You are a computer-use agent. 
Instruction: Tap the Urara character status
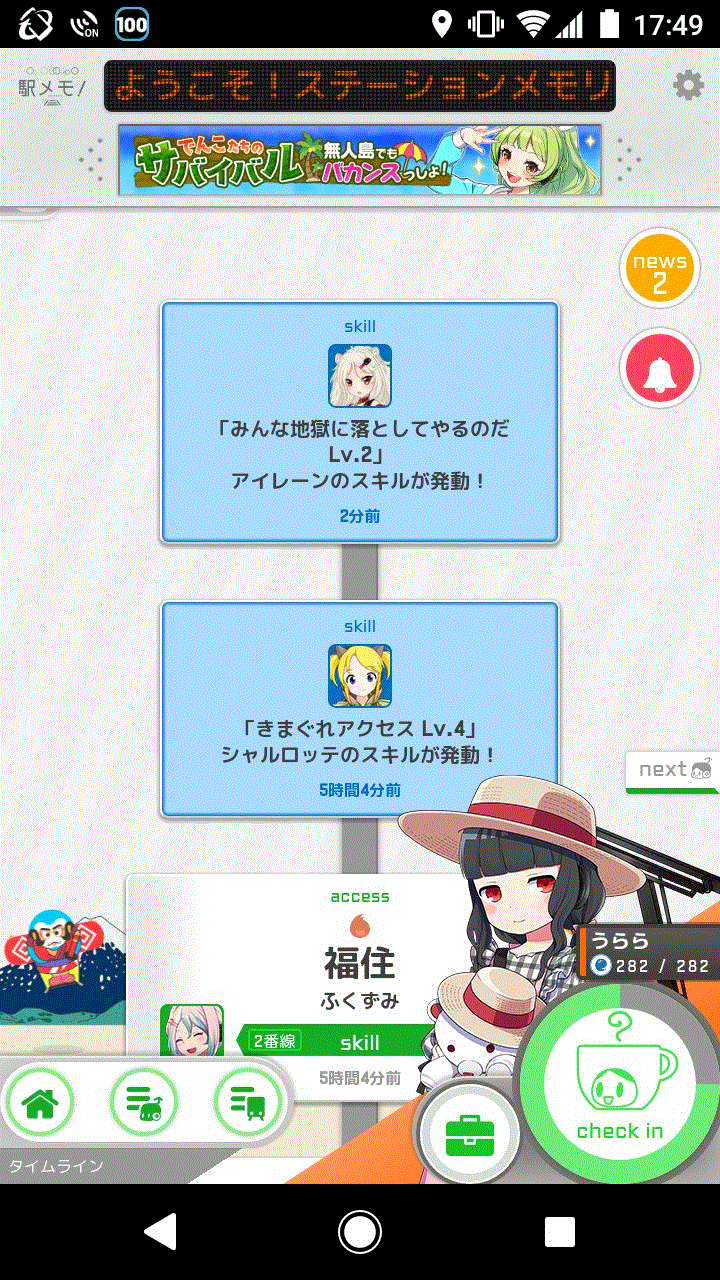coord(650,953)
